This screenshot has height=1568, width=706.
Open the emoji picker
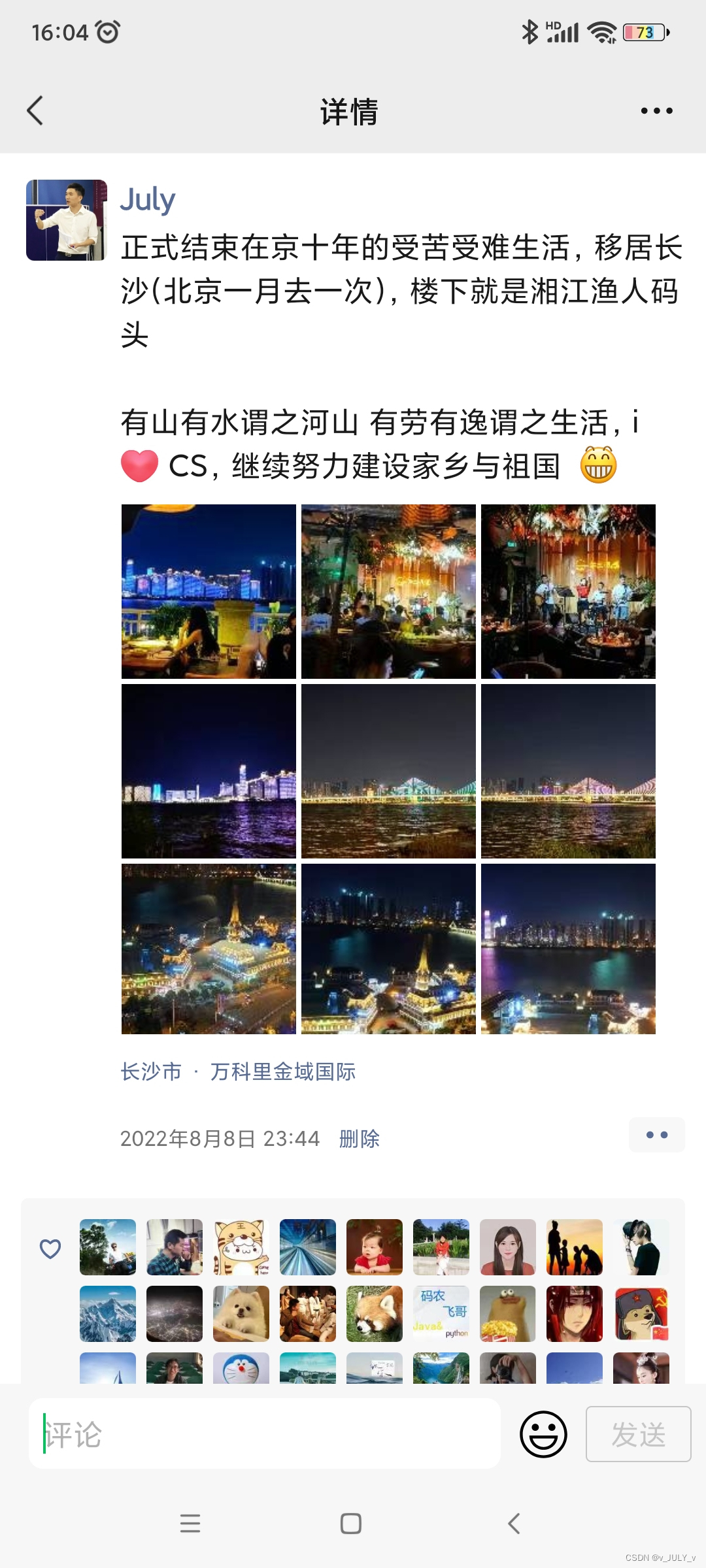(x=543, y=1433)
